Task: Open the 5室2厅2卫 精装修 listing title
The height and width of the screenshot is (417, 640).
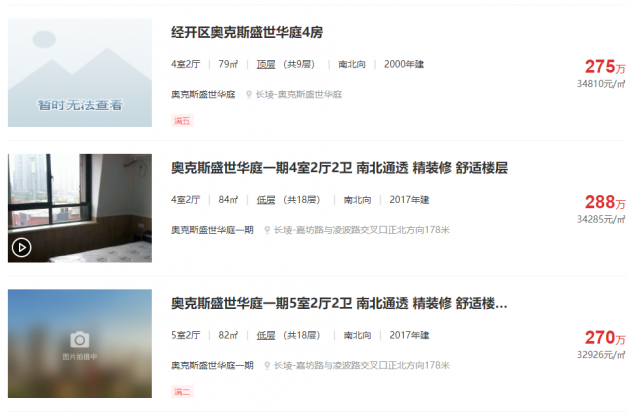Action: coord(339,303)
